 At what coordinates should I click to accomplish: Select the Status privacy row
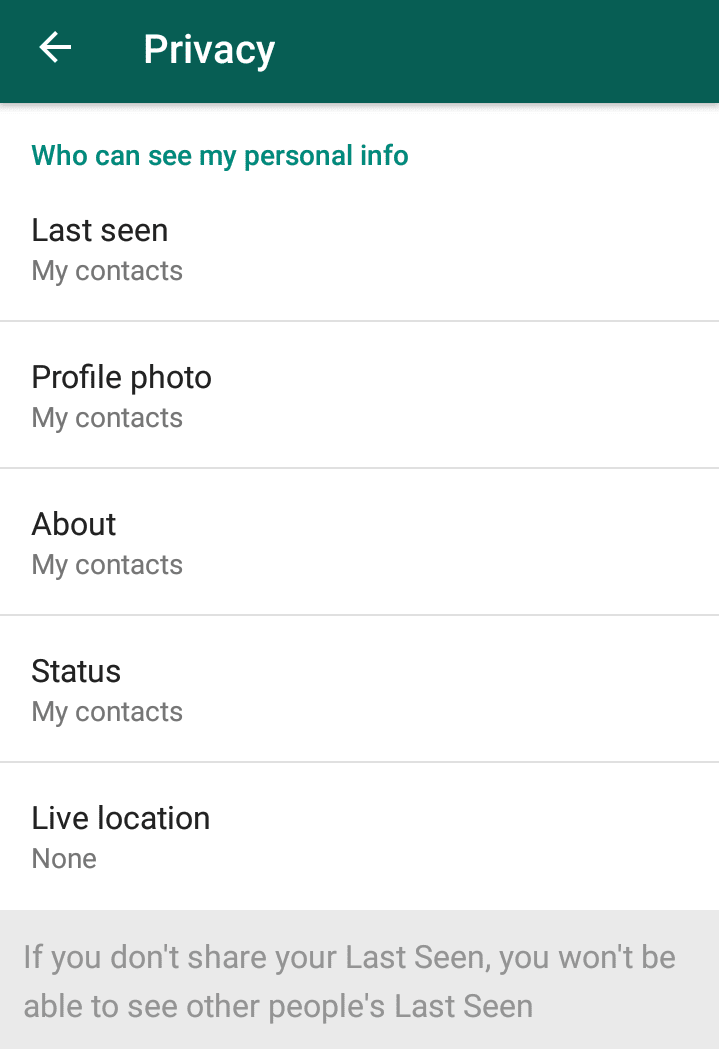click(359, 690)
